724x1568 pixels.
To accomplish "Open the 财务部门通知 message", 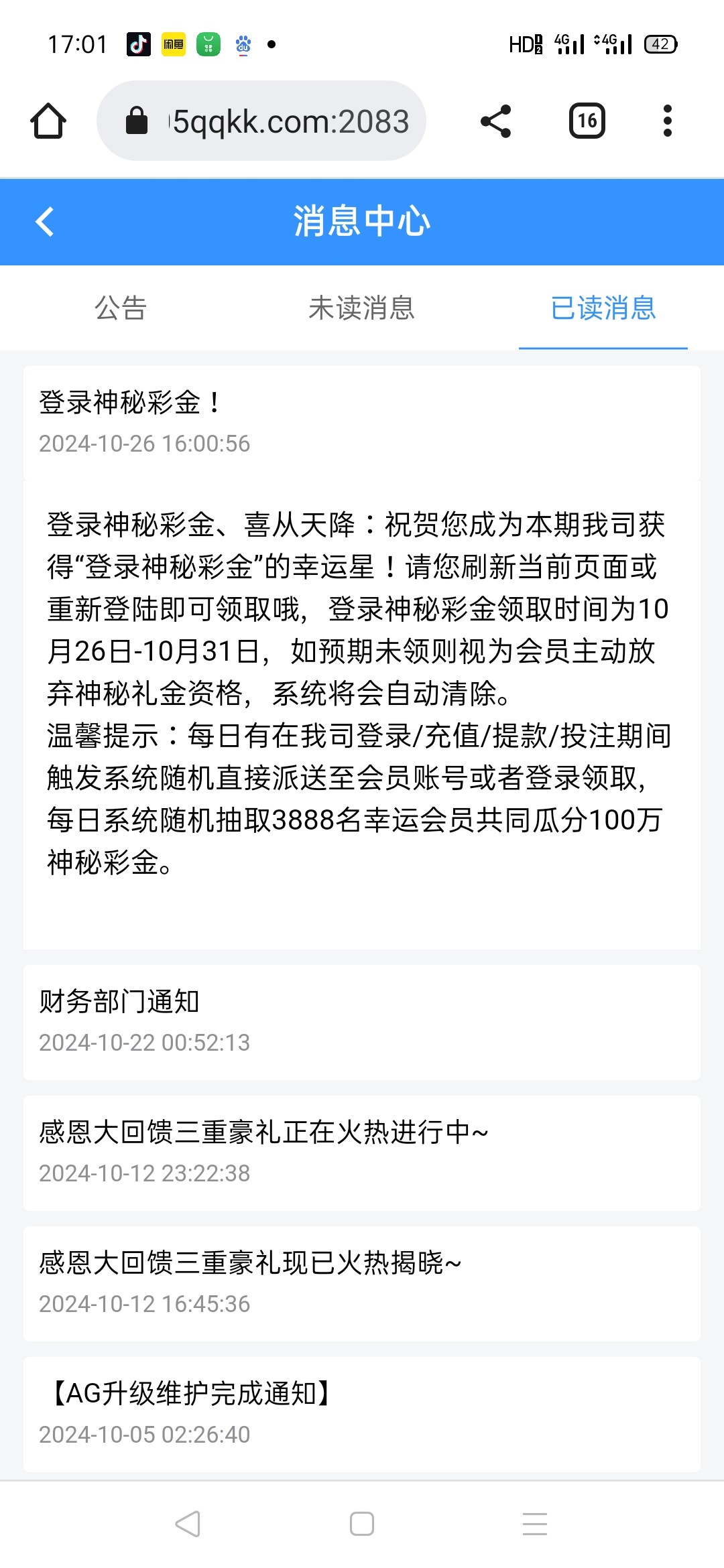I will point(362,1022).
